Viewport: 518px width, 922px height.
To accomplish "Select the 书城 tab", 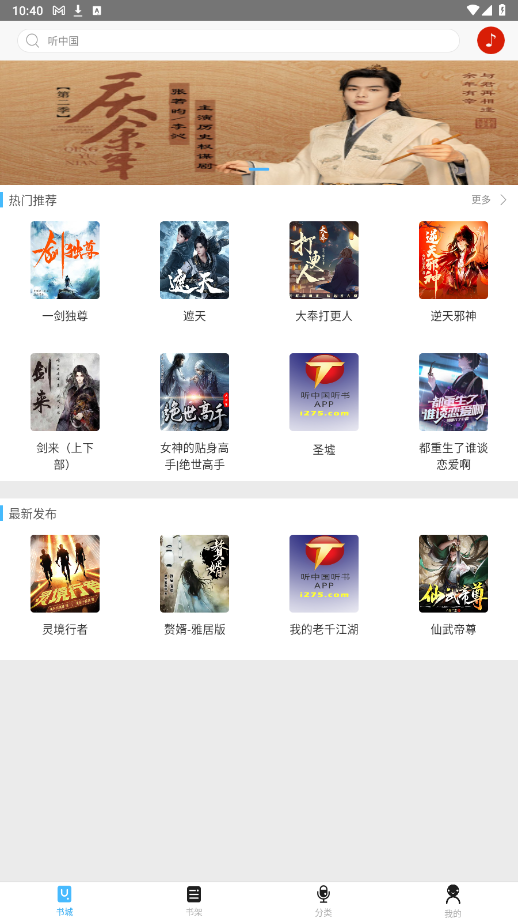I will click(65, 901).
